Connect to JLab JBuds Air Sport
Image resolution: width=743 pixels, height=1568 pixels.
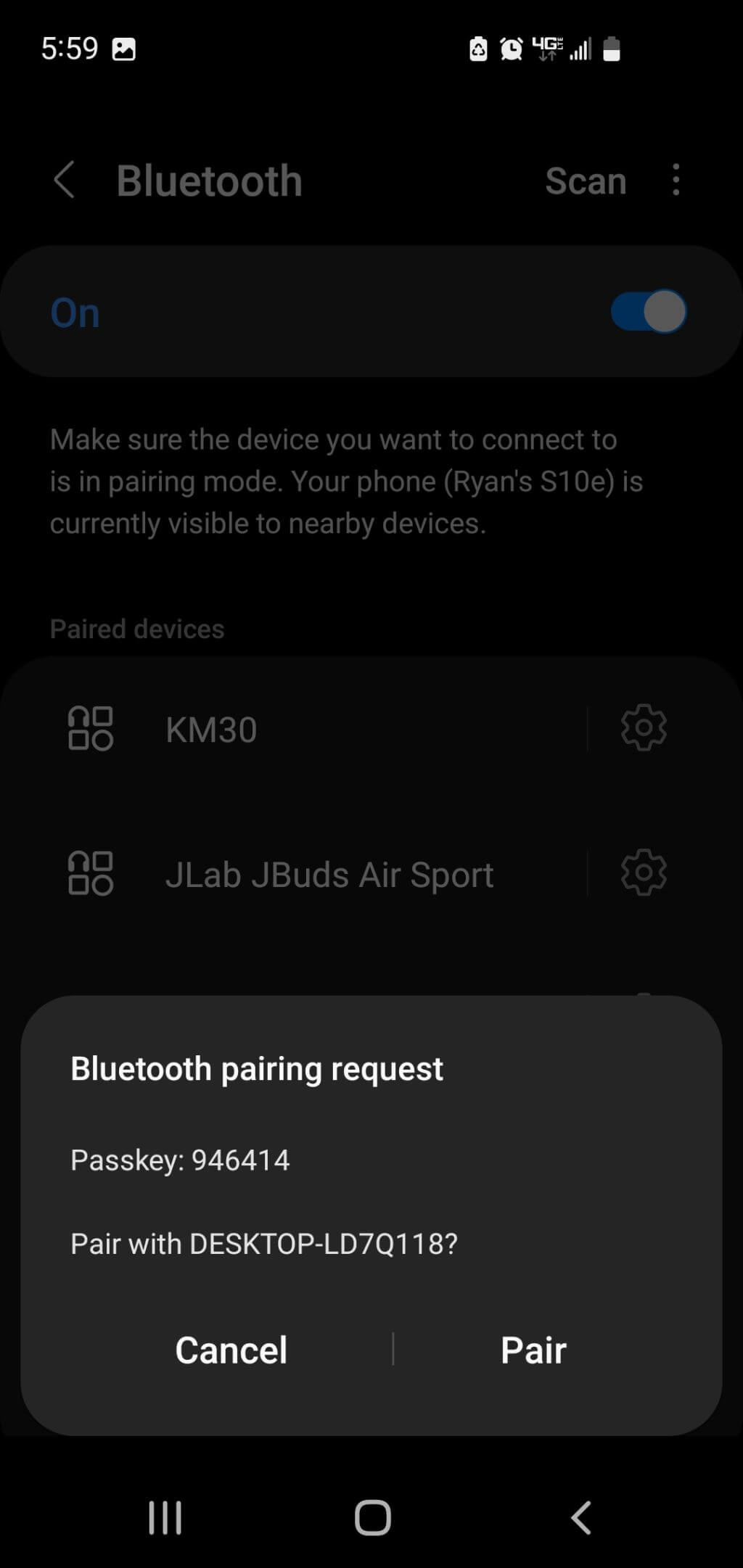pyautogui.click(x=329, y=875)
